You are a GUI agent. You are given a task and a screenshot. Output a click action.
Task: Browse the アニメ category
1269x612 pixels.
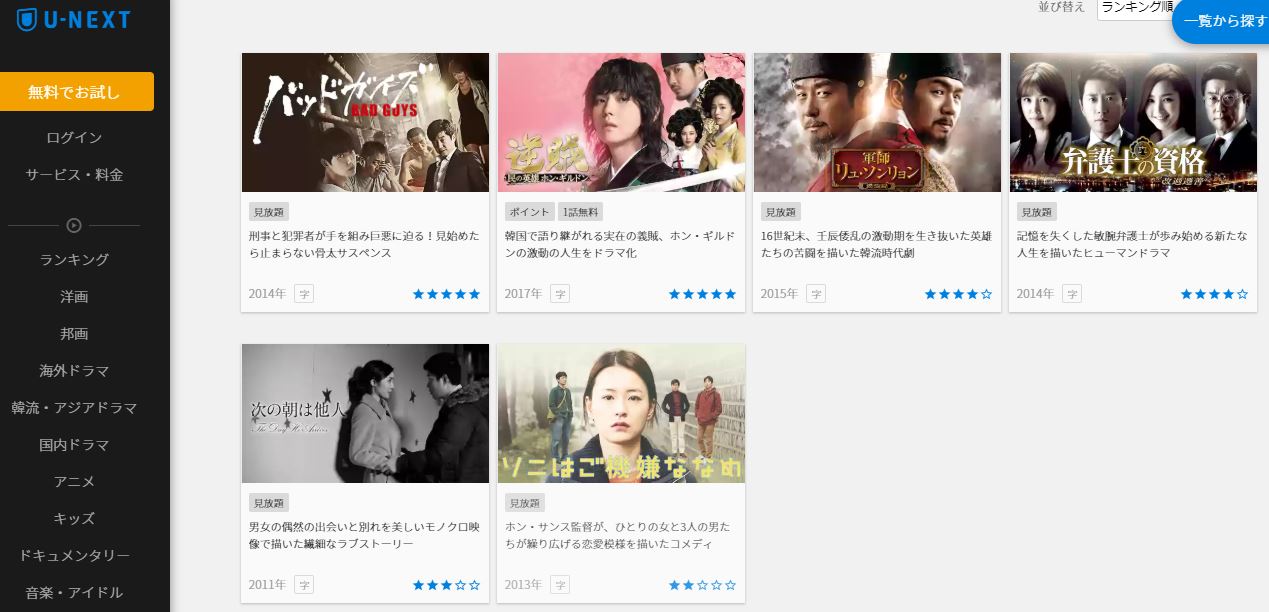pos(75,482)
